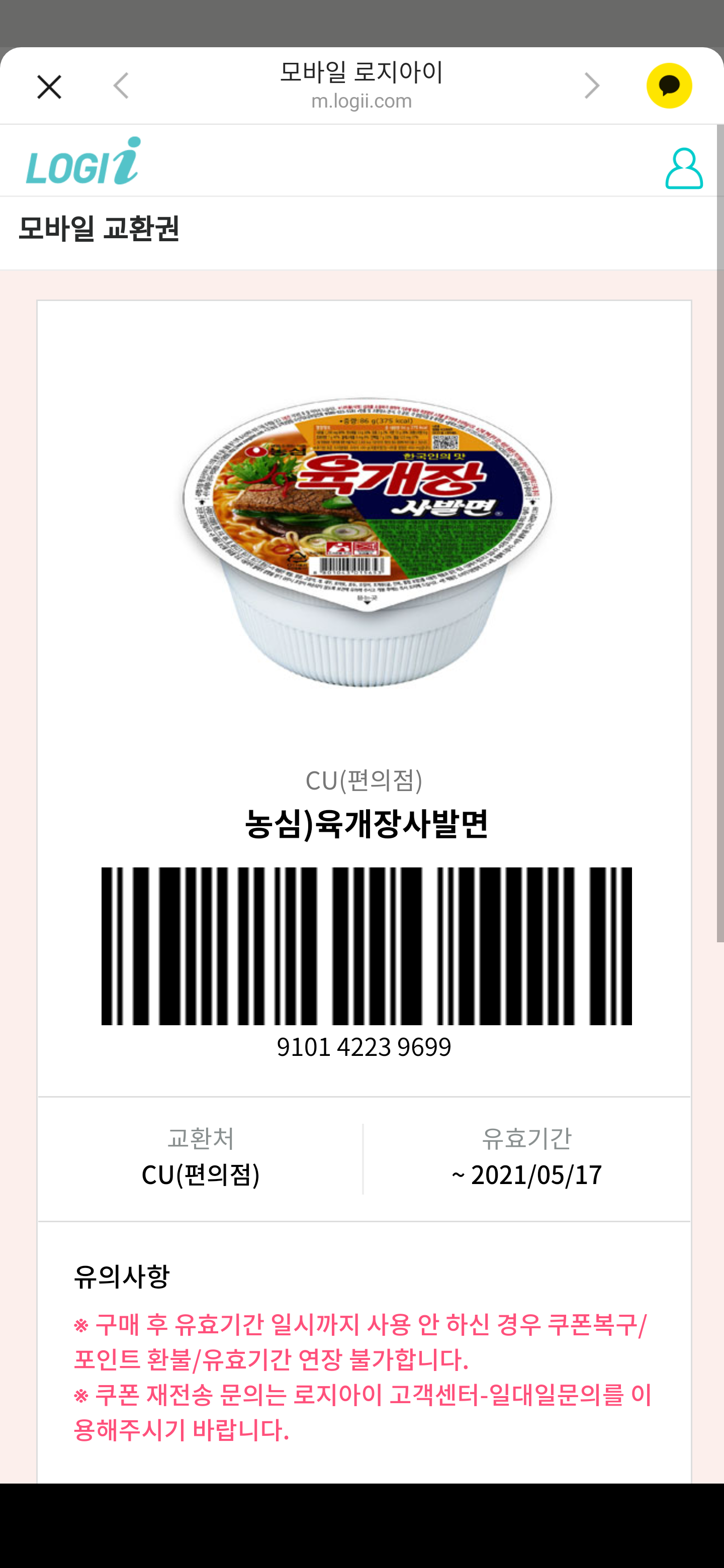Open the yellow KakaoTalk chat bubble button

click(x=669, y=86)
